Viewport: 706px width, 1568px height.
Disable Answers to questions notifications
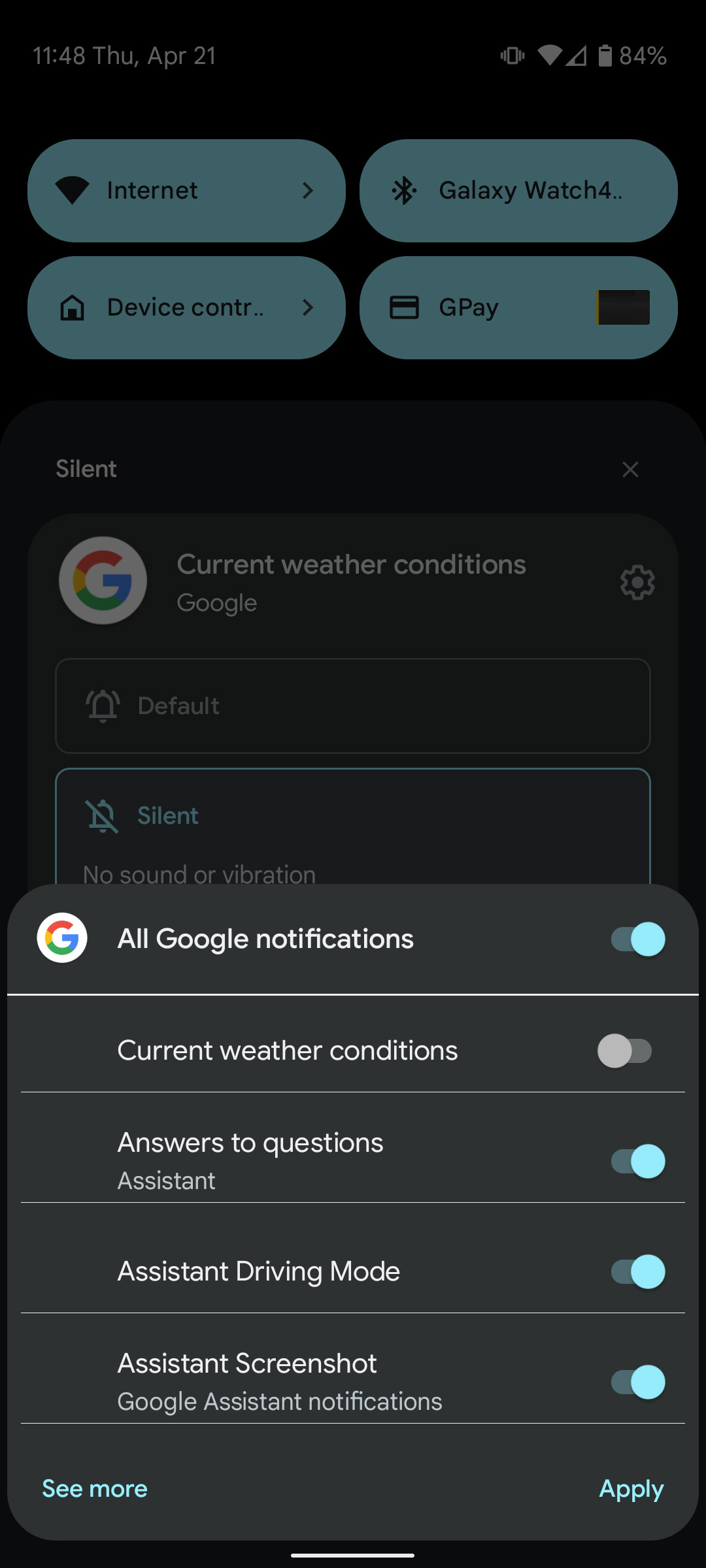(637, 1162)
